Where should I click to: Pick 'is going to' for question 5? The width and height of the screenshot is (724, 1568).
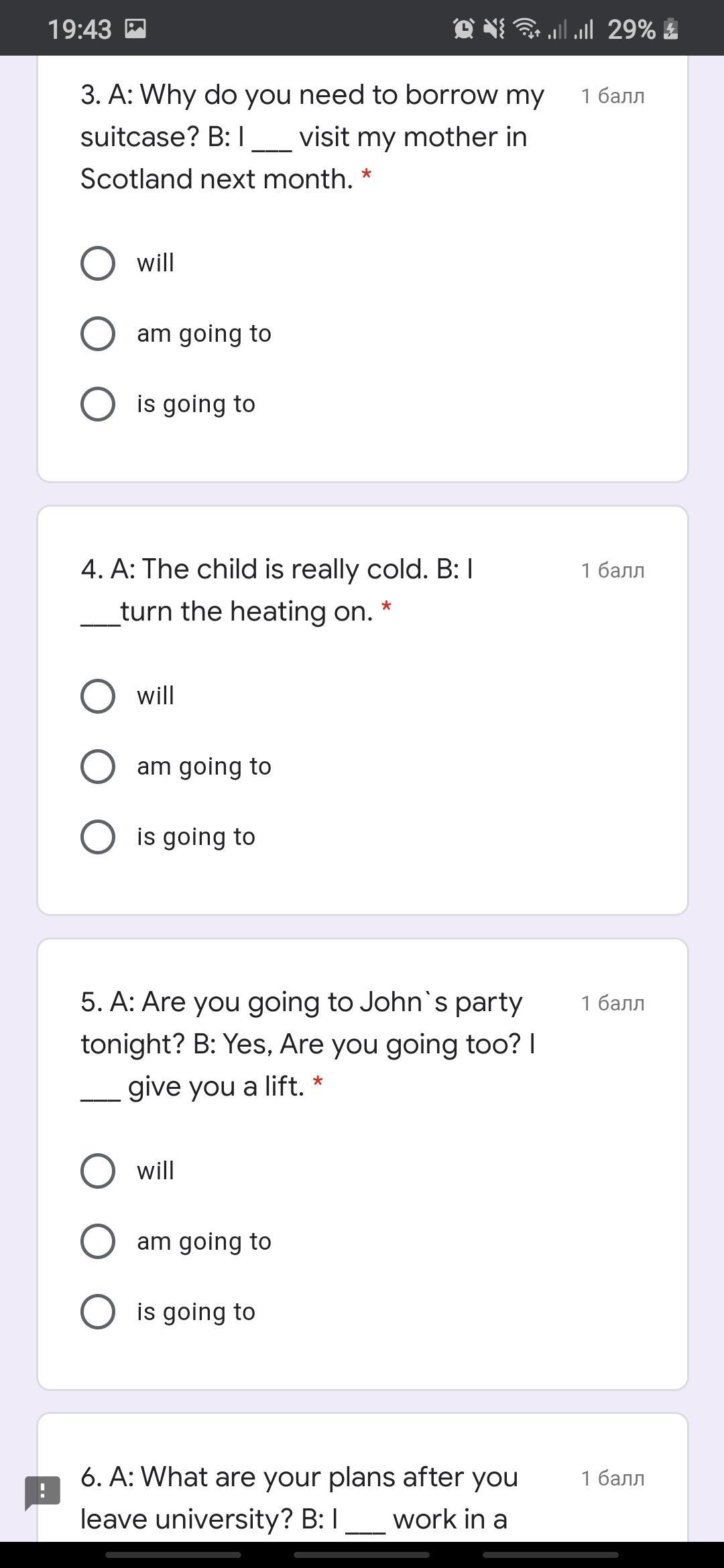[98, 1312]
